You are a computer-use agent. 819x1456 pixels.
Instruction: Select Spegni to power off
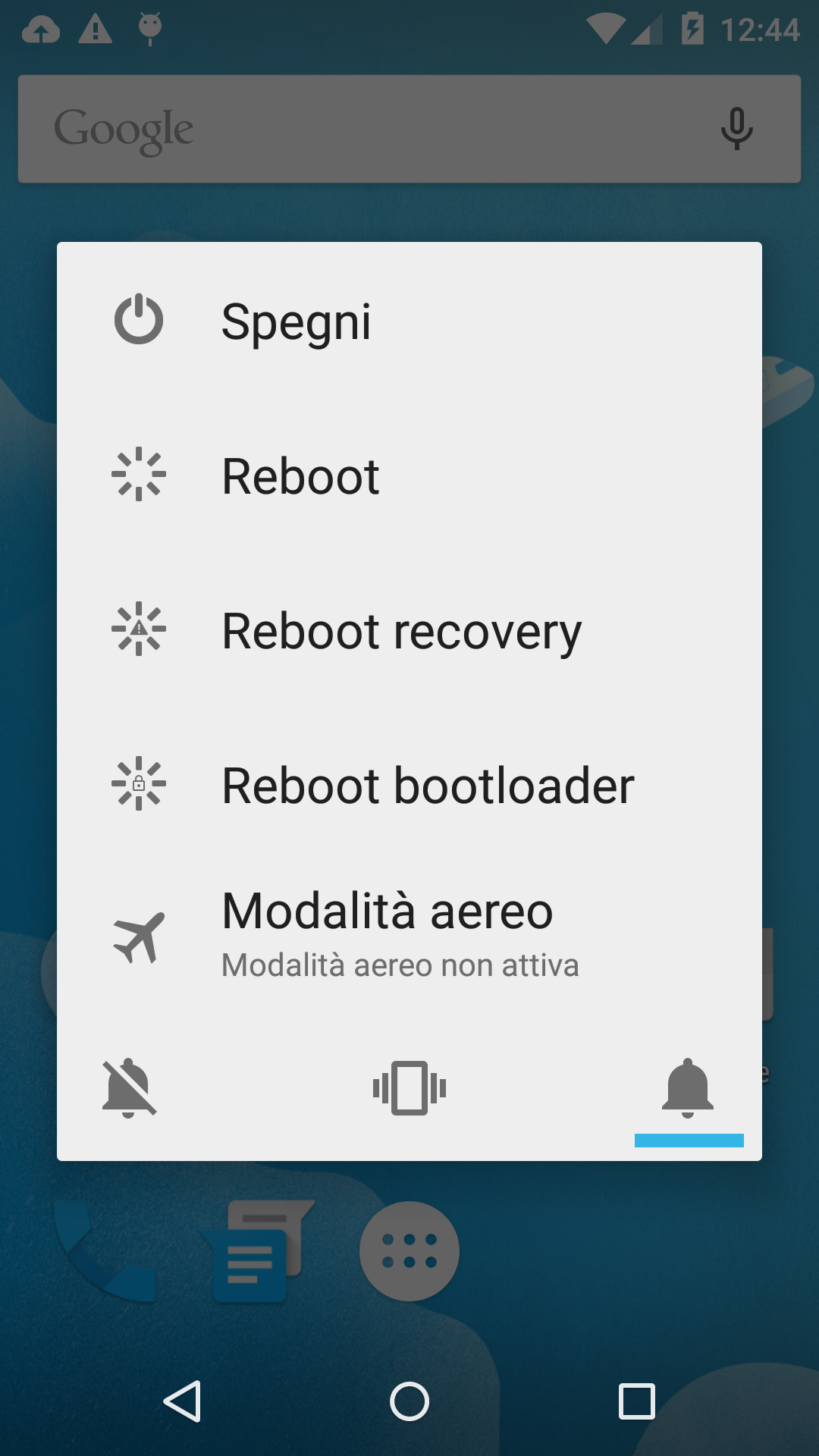409,320
